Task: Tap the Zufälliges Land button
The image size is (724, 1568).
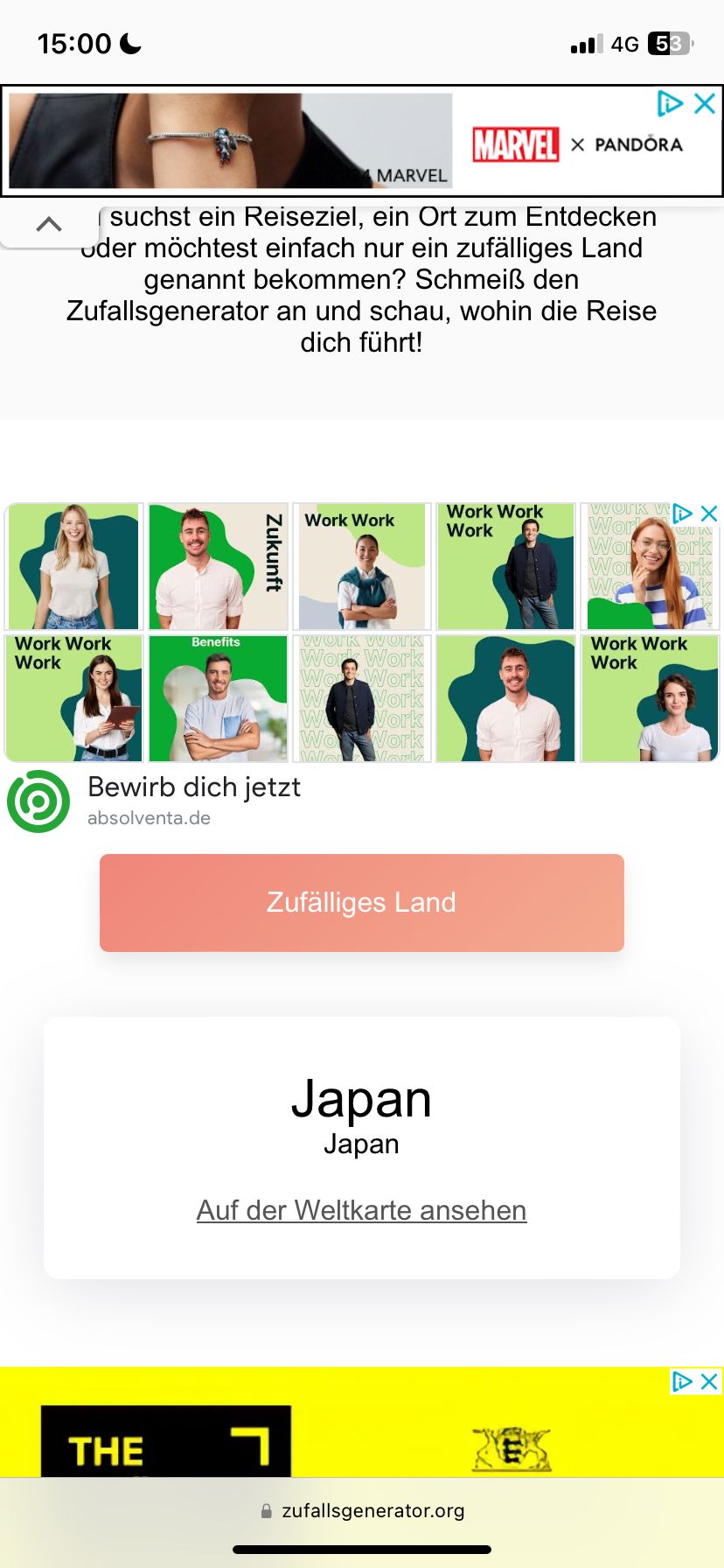Action: (361, 902)
